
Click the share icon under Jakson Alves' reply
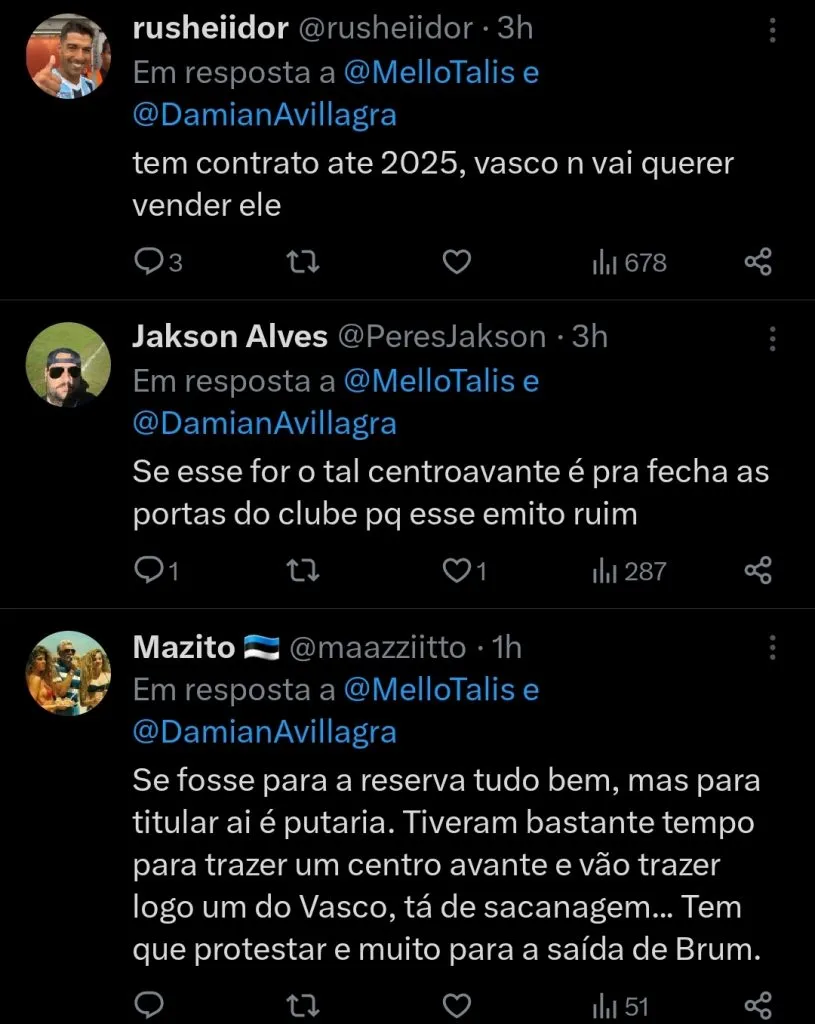(758, 570)
